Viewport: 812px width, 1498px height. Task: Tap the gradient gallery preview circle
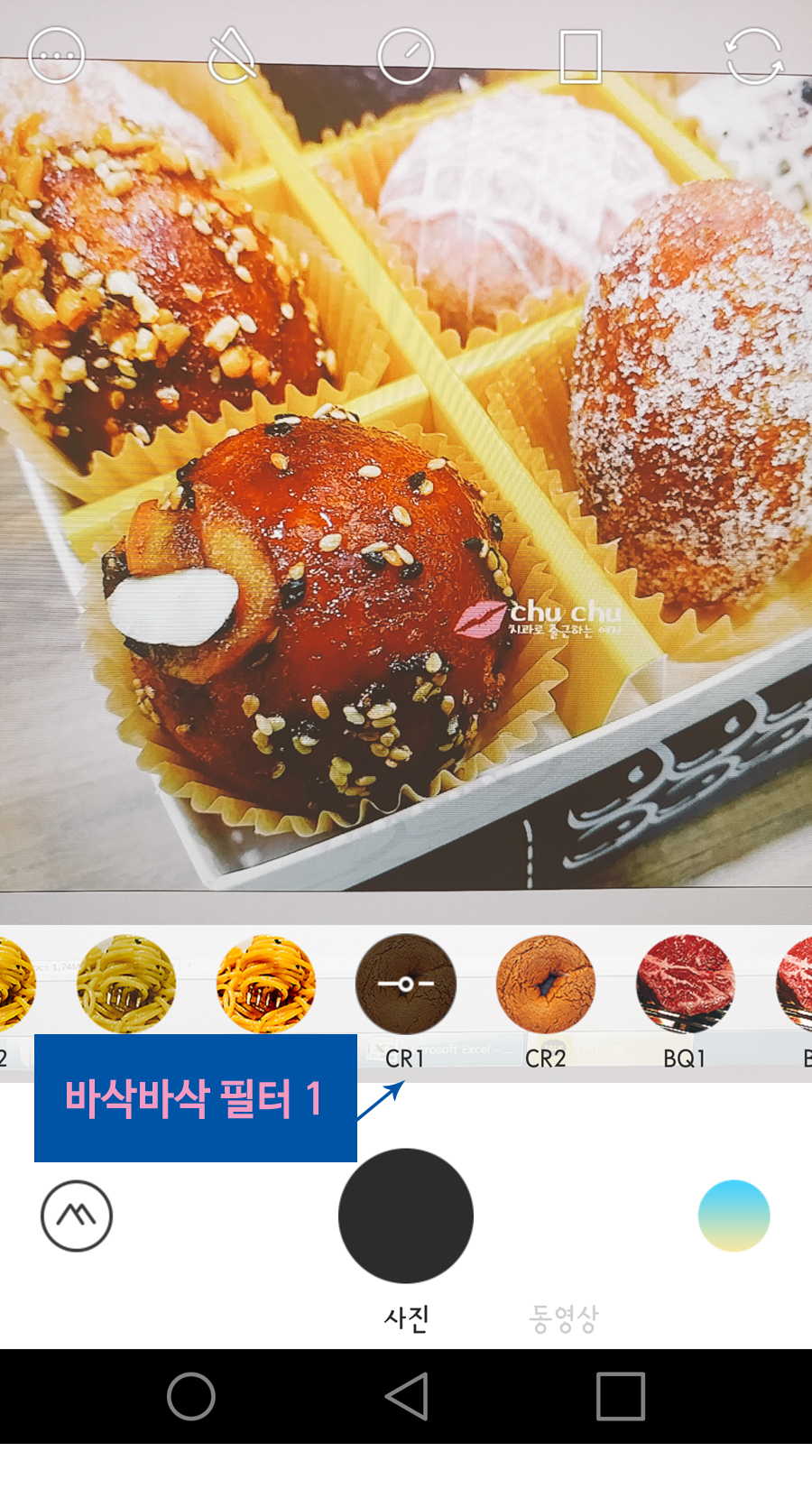[x=733, y=1216]
